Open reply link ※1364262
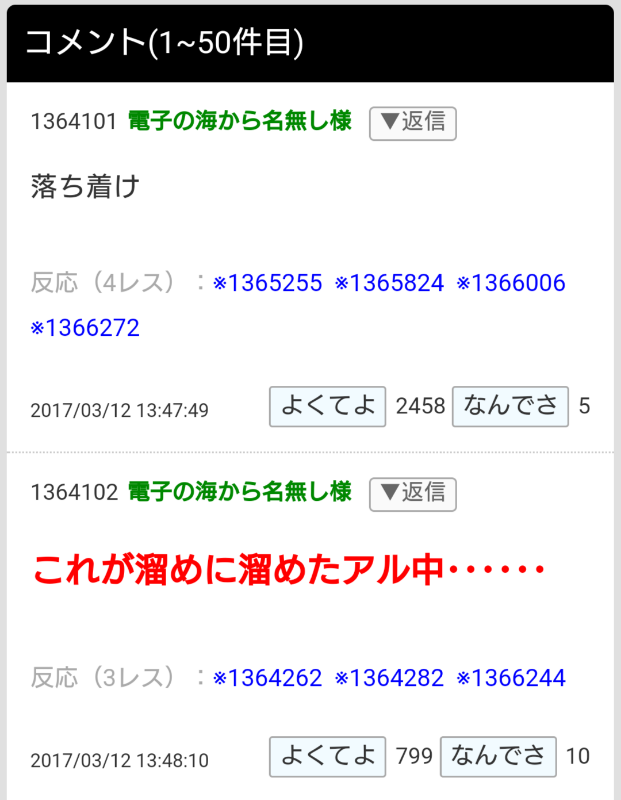The width and height of the screenshot is (621, 800). tap(267, 679)
